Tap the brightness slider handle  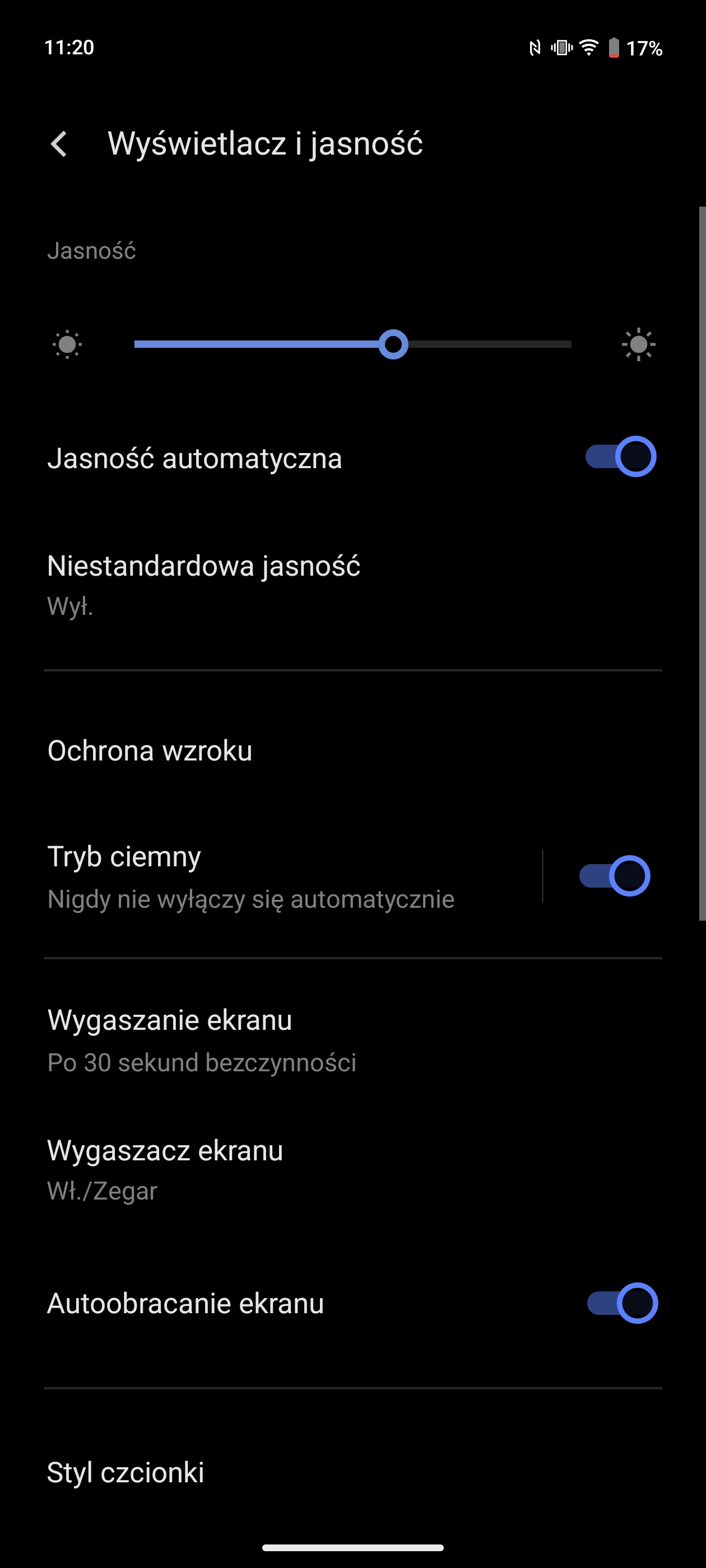(393, 344)
